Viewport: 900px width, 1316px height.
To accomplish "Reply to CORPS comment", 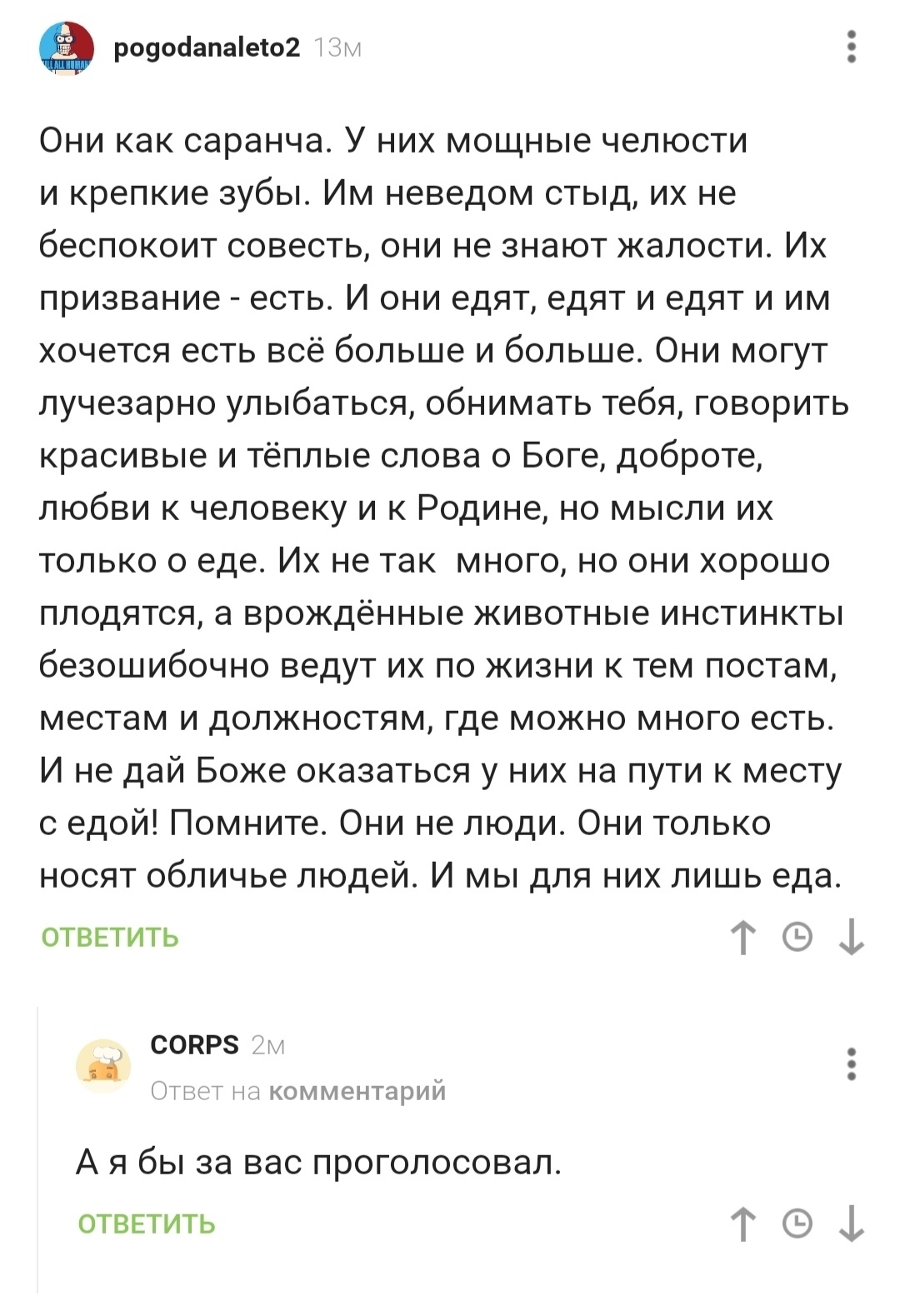I will [x=147, y=1224].
